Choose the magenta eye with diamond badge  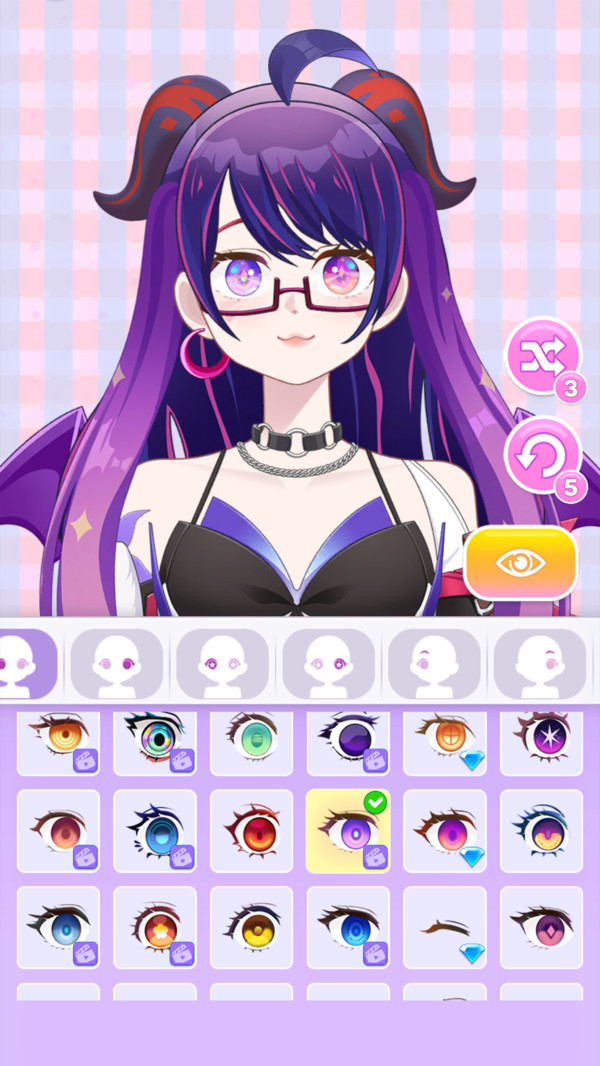444,830
